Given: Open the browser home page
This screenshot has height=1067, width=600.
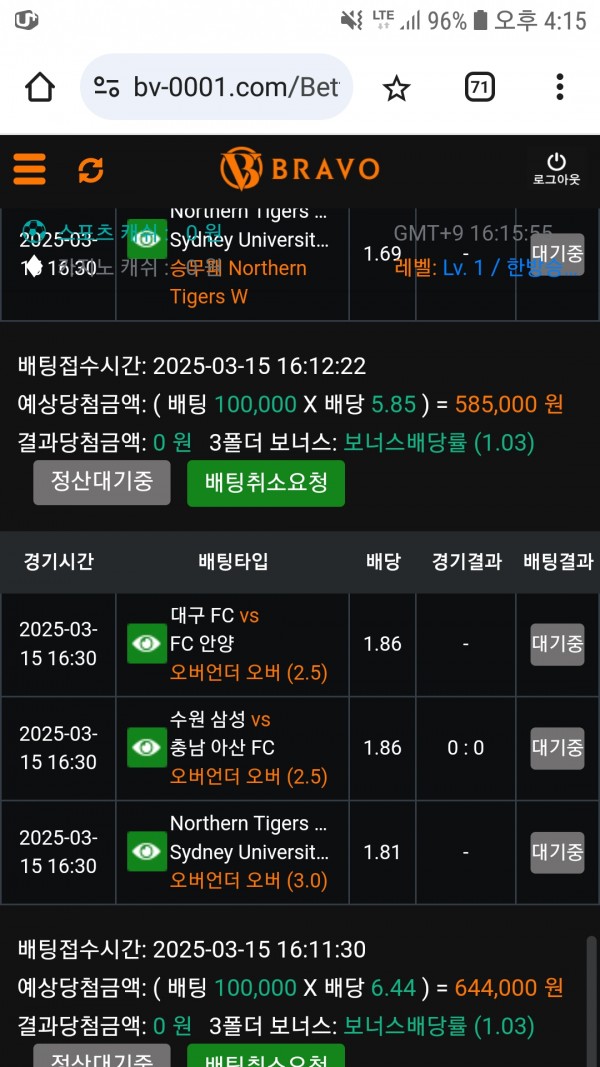Looking at the screenshot, I should pos(40,87).
